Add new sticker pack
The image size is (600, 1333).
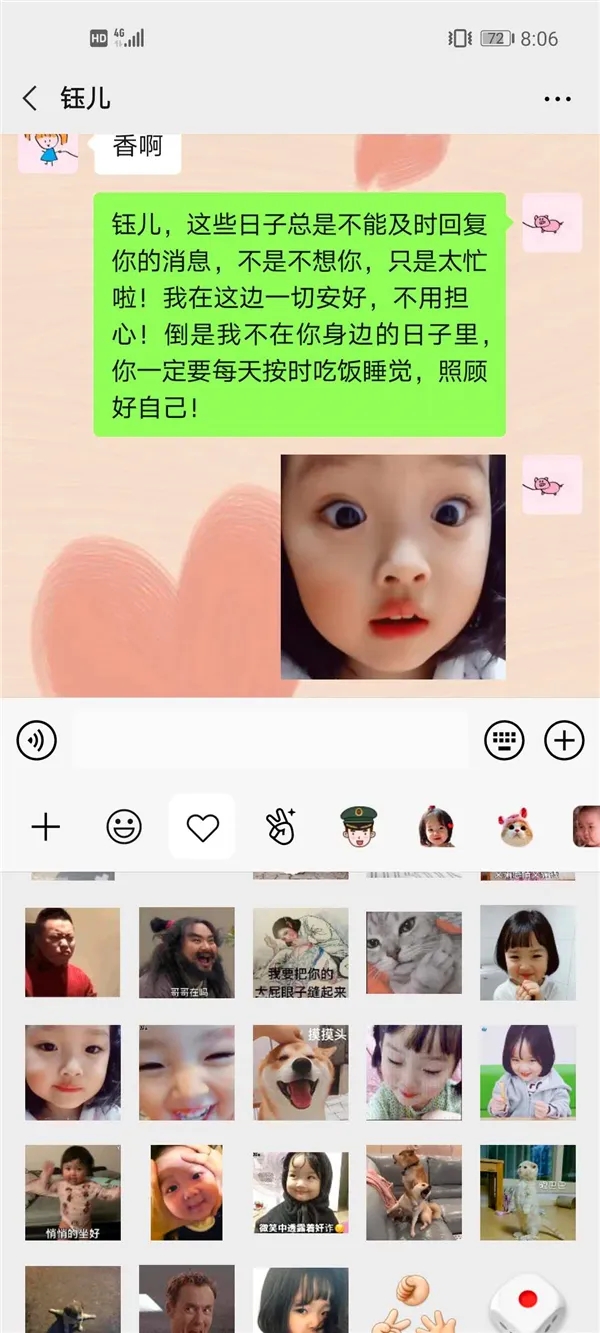click(x=46, y=827)
